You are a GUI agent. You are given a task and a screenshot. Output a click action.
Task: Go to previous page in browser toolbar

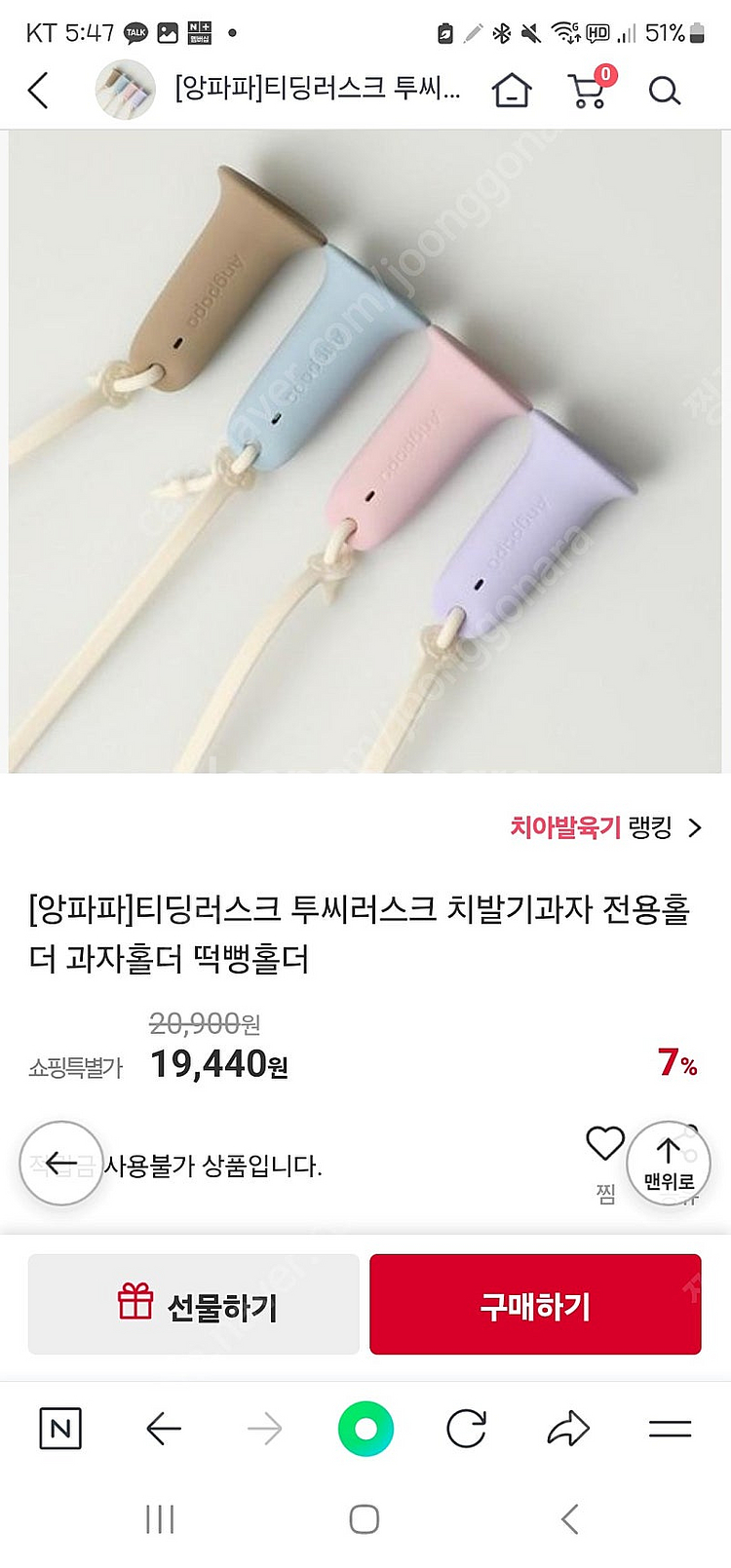coord(163,1429)
